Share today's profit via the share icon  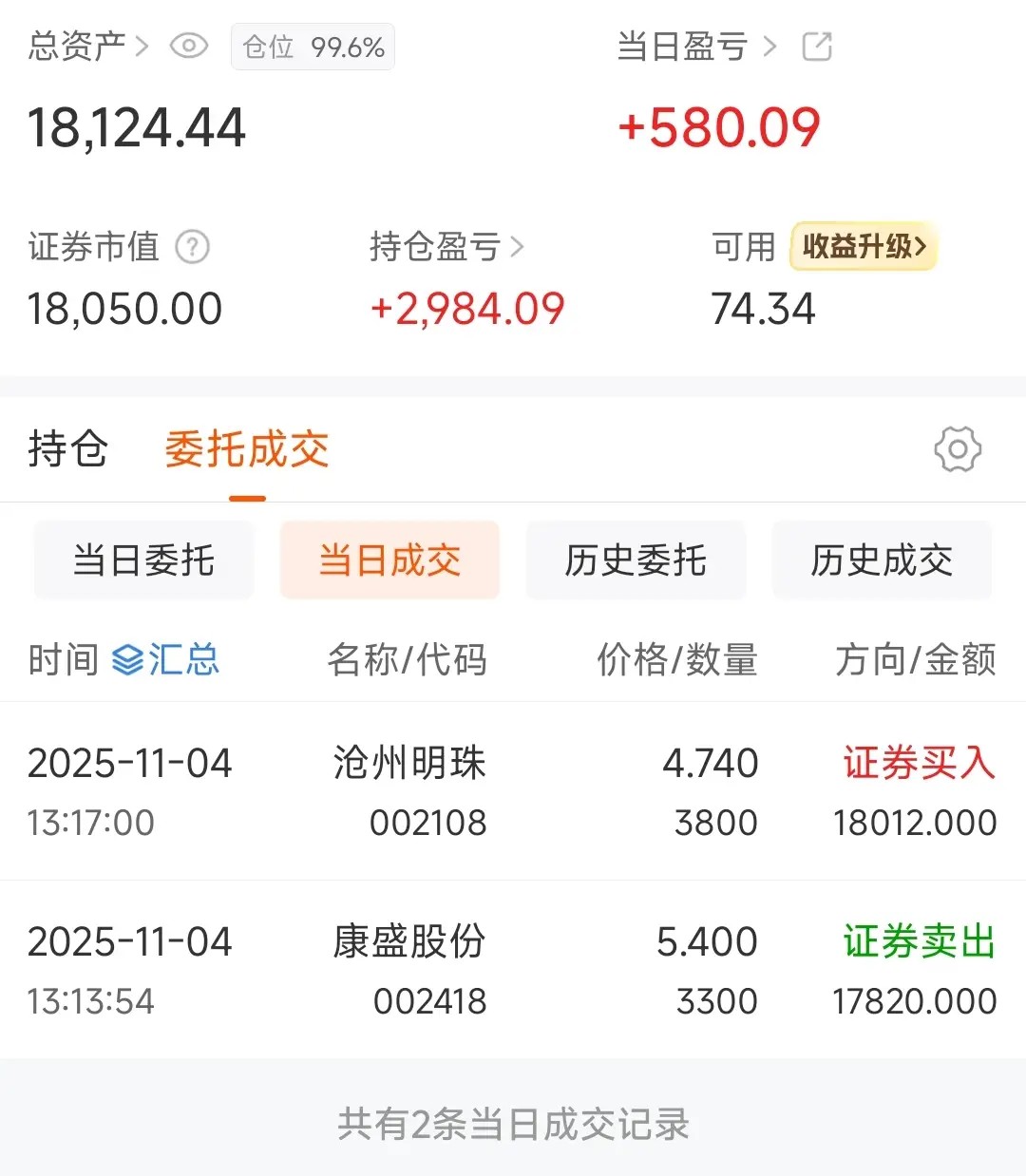tap(817, 46)
